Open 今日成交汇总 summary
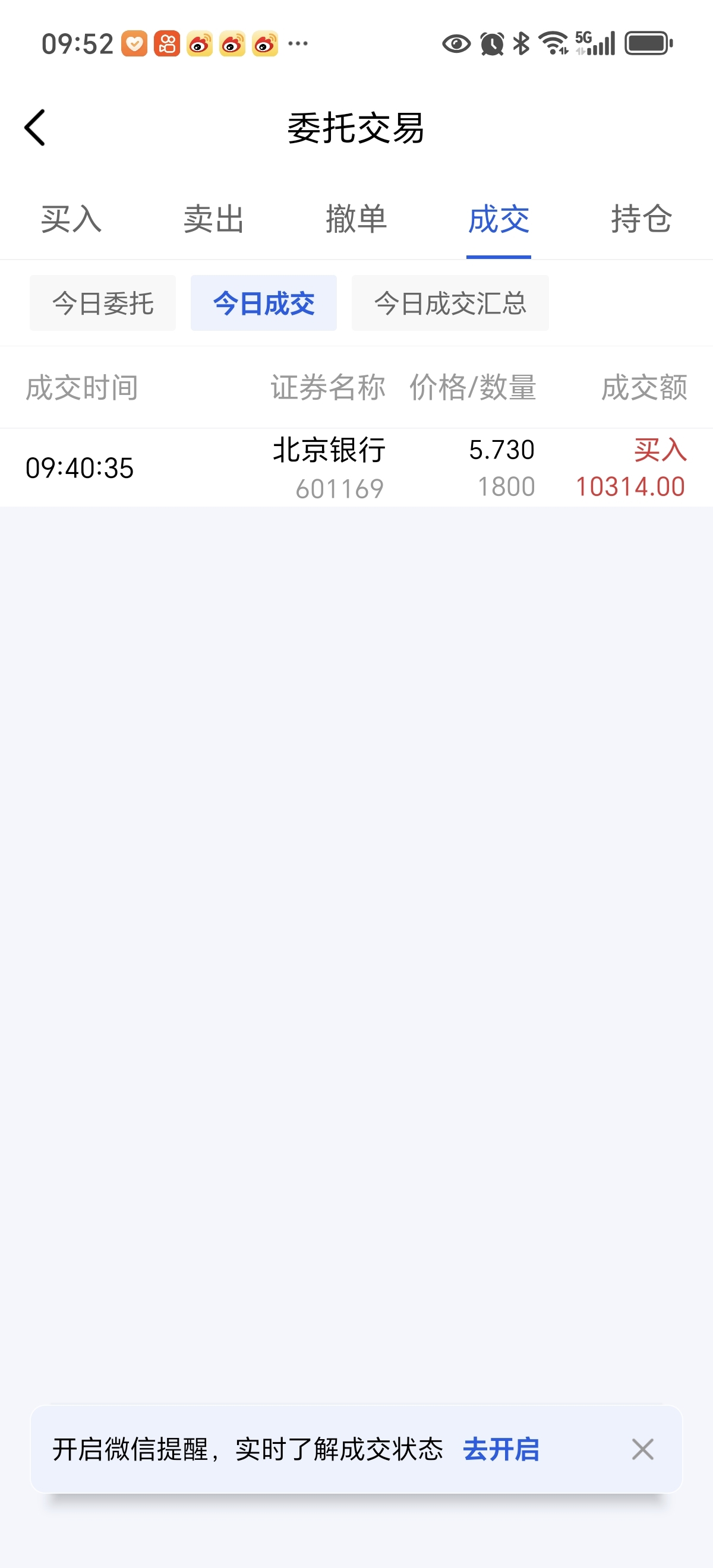This screenshot has width=713, height=1568. pos(450,303)
